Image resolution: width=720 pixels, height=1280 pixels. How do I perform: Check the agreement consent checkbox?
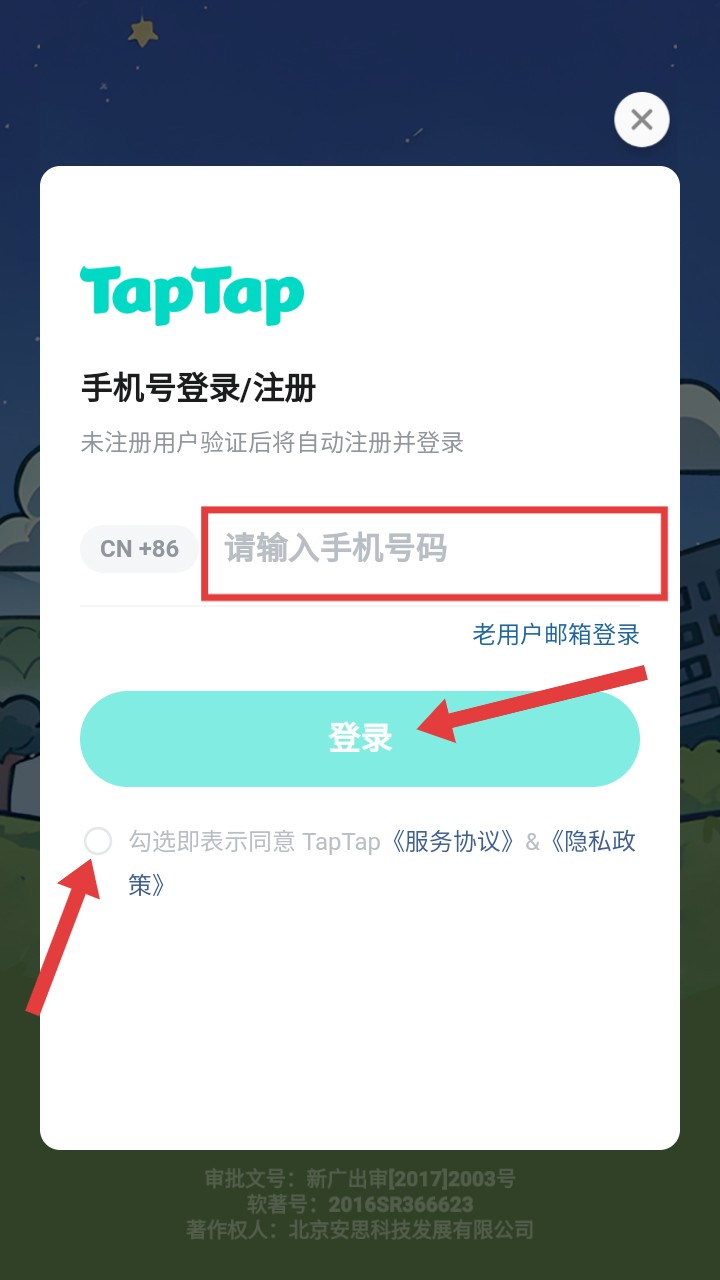tap(98, 841)
